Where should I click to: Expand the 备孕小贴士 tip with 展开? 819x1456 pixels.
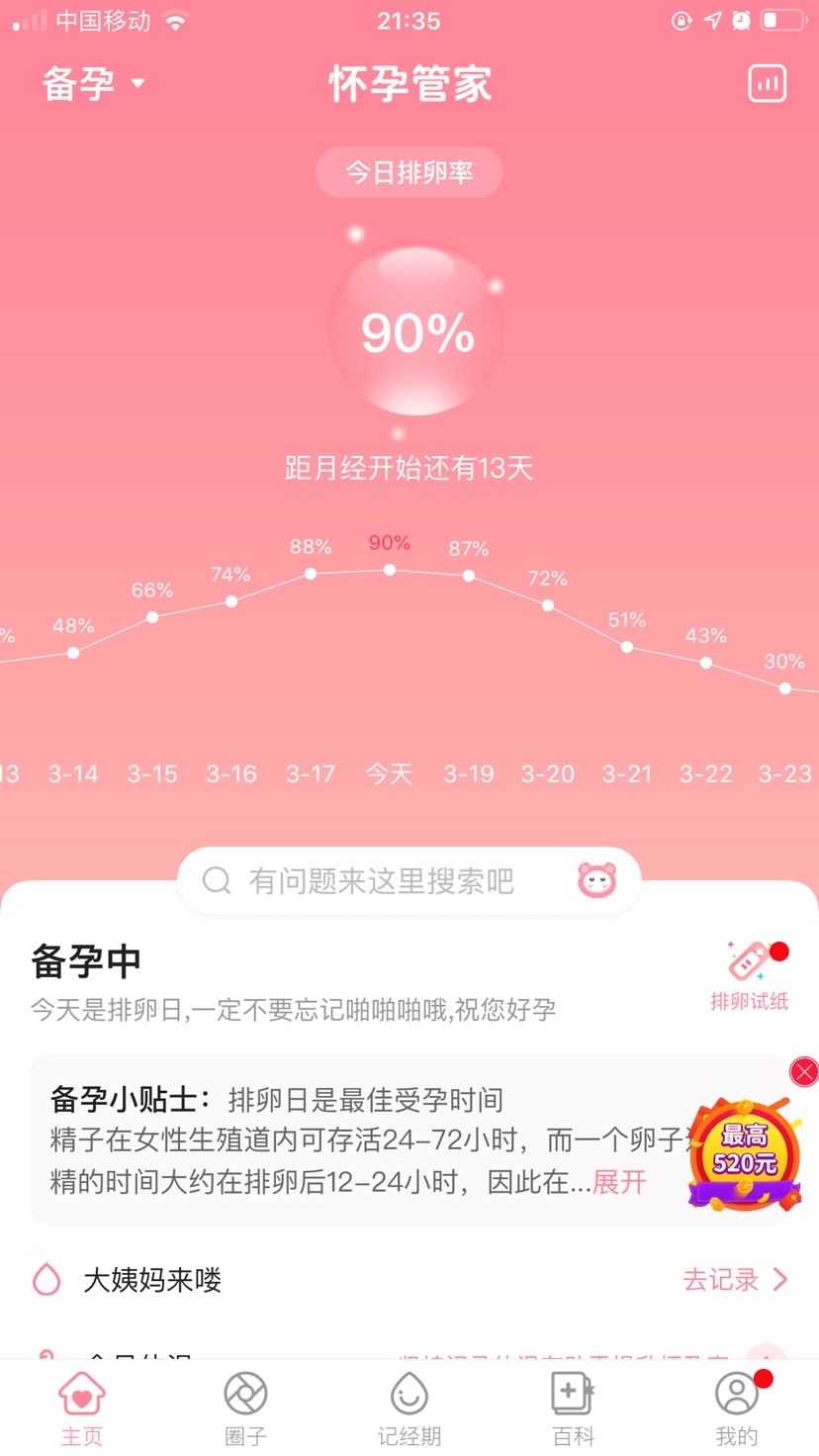[x=619, y=1181]
